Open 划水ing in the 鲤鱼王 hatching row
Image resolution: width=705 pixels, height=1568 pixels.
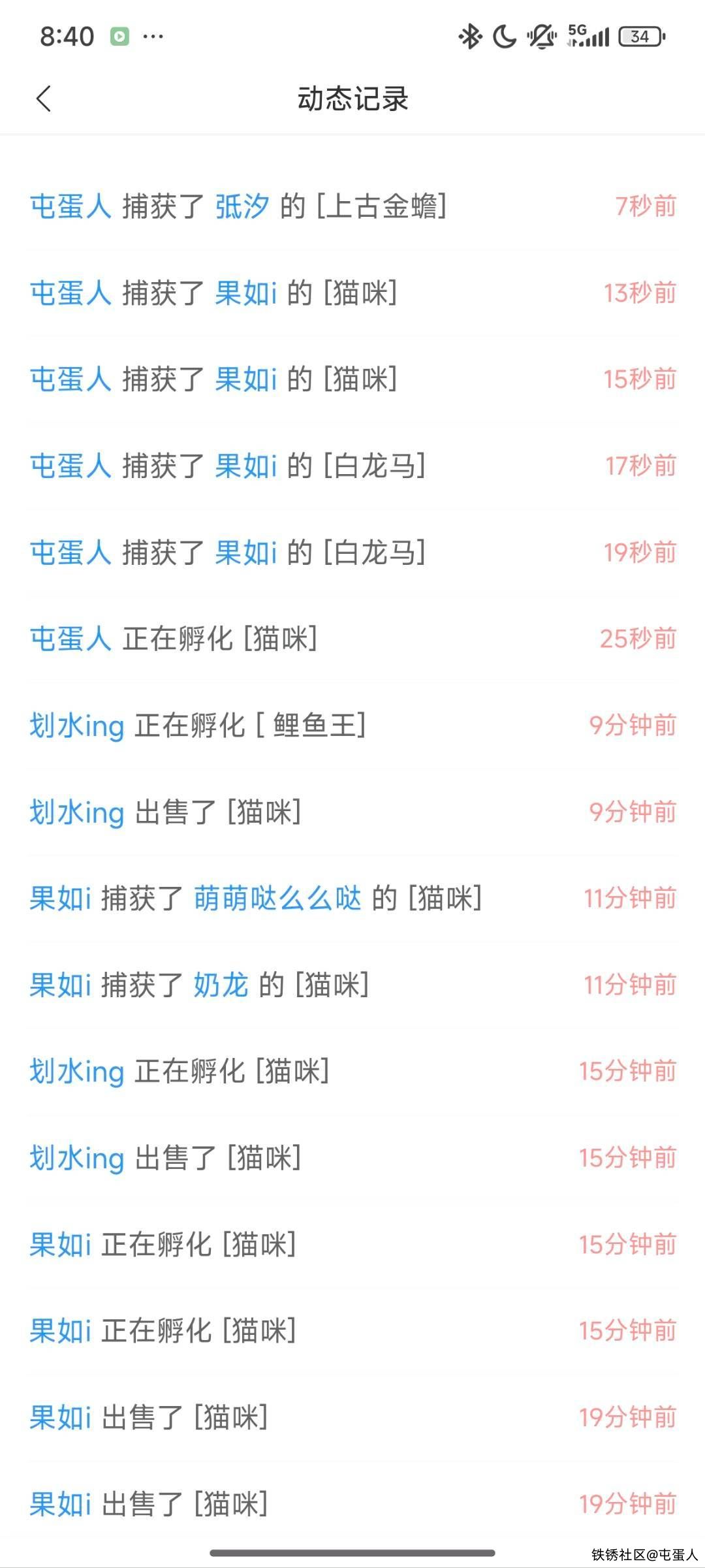point(77,726)
